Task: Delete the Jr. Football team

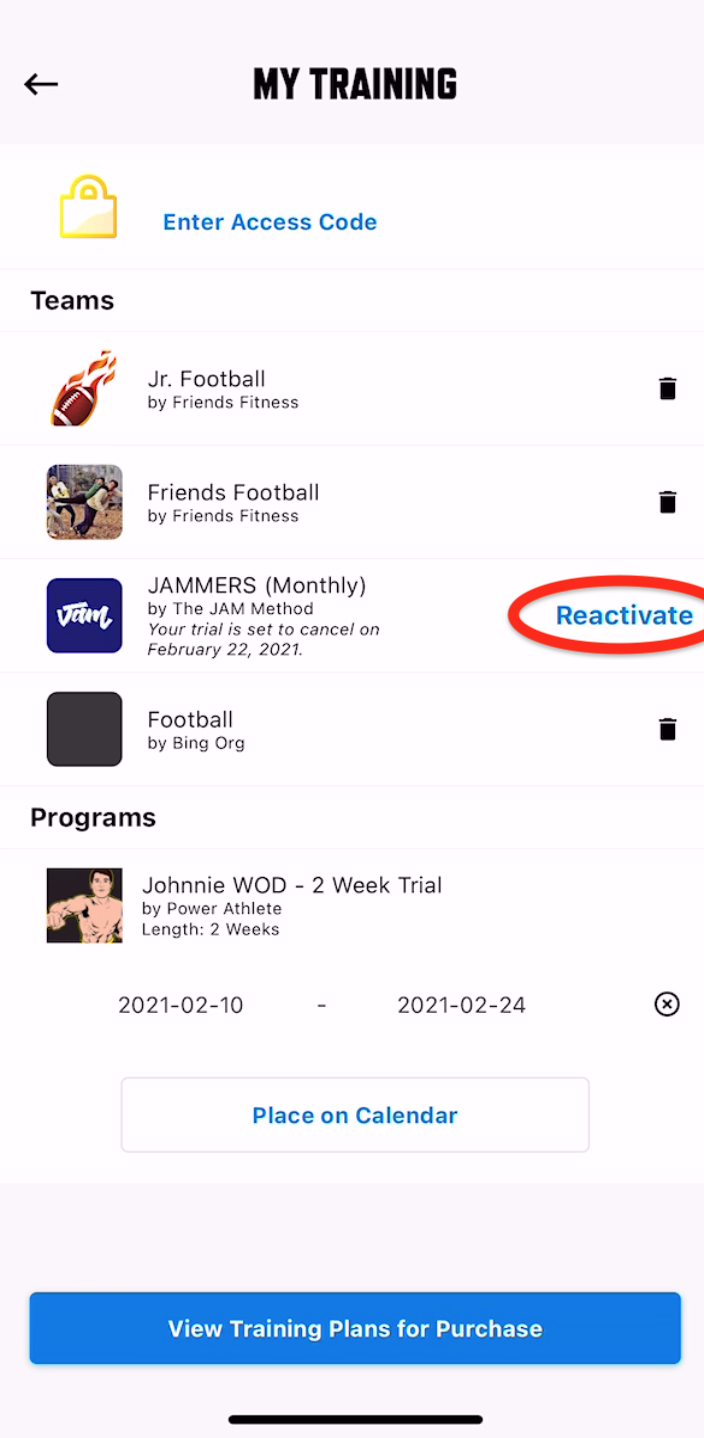Action: (668, 389)
